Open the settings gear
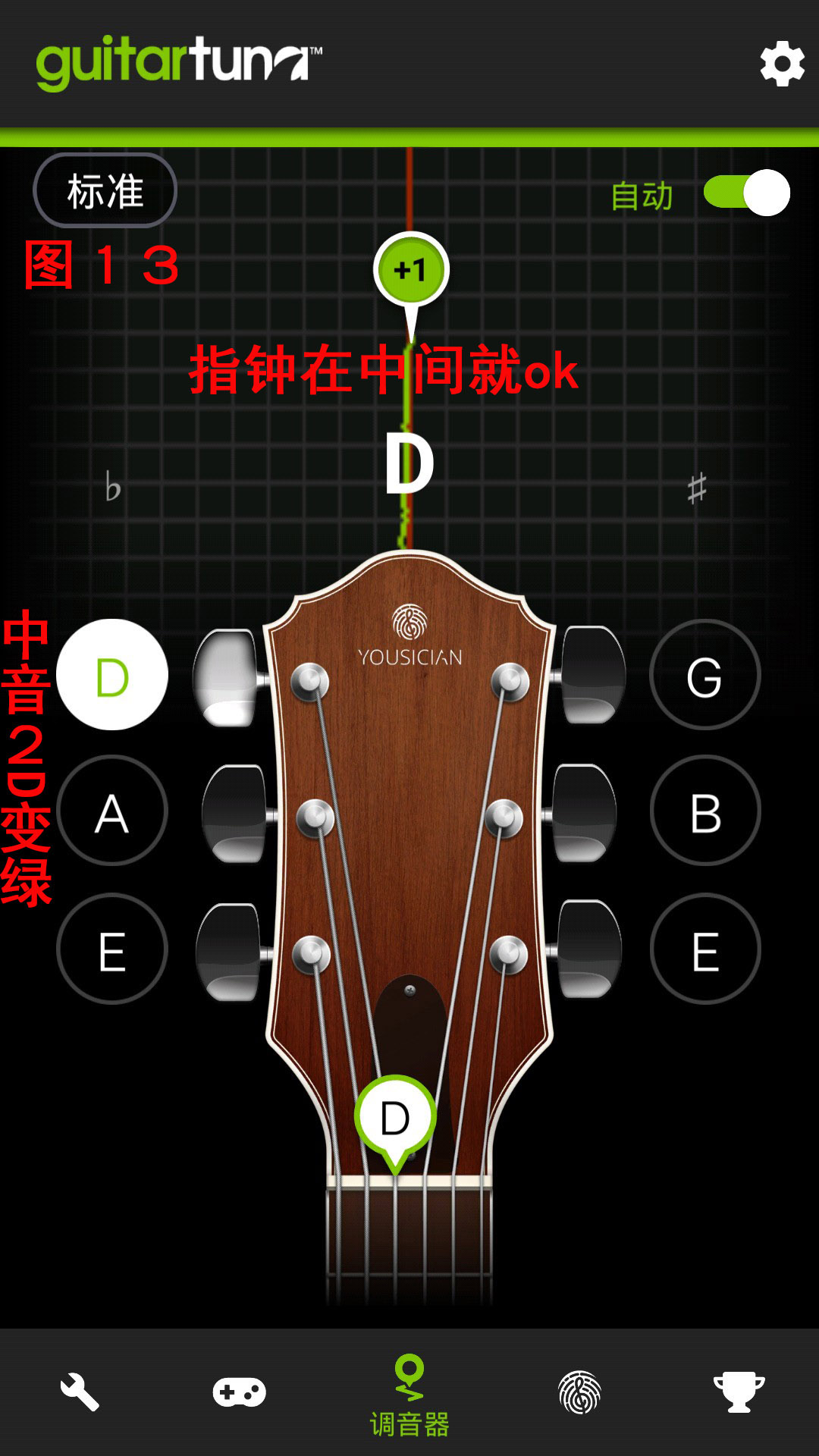Viewport: 819px width, 1456px height. tap(782, 64)
